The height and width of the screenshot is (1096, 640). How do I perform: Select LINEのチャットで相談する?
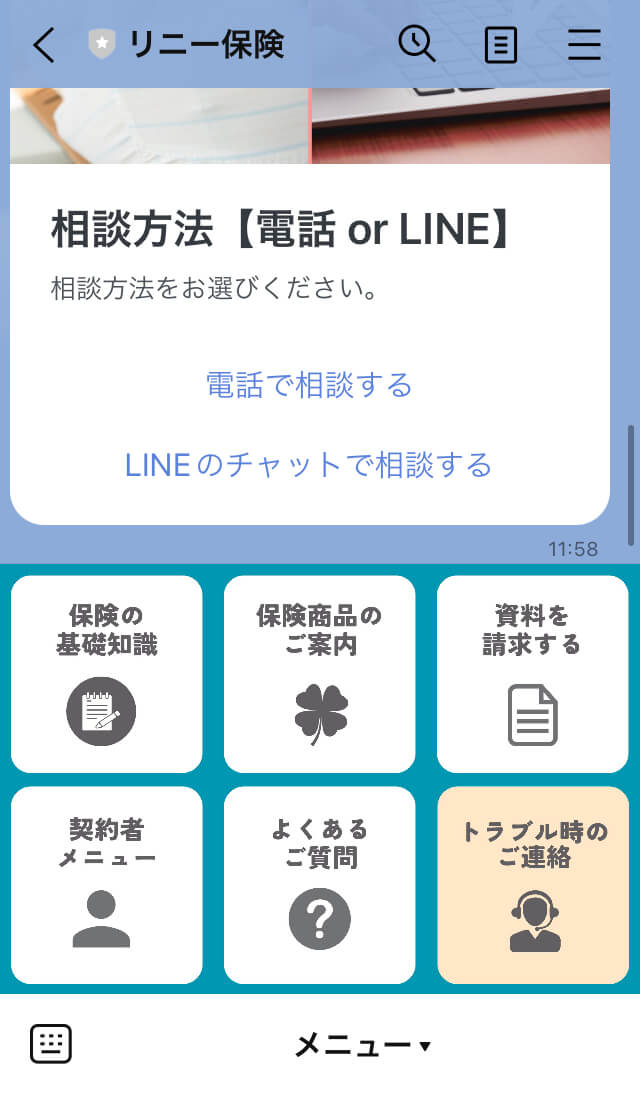[309, 465]
